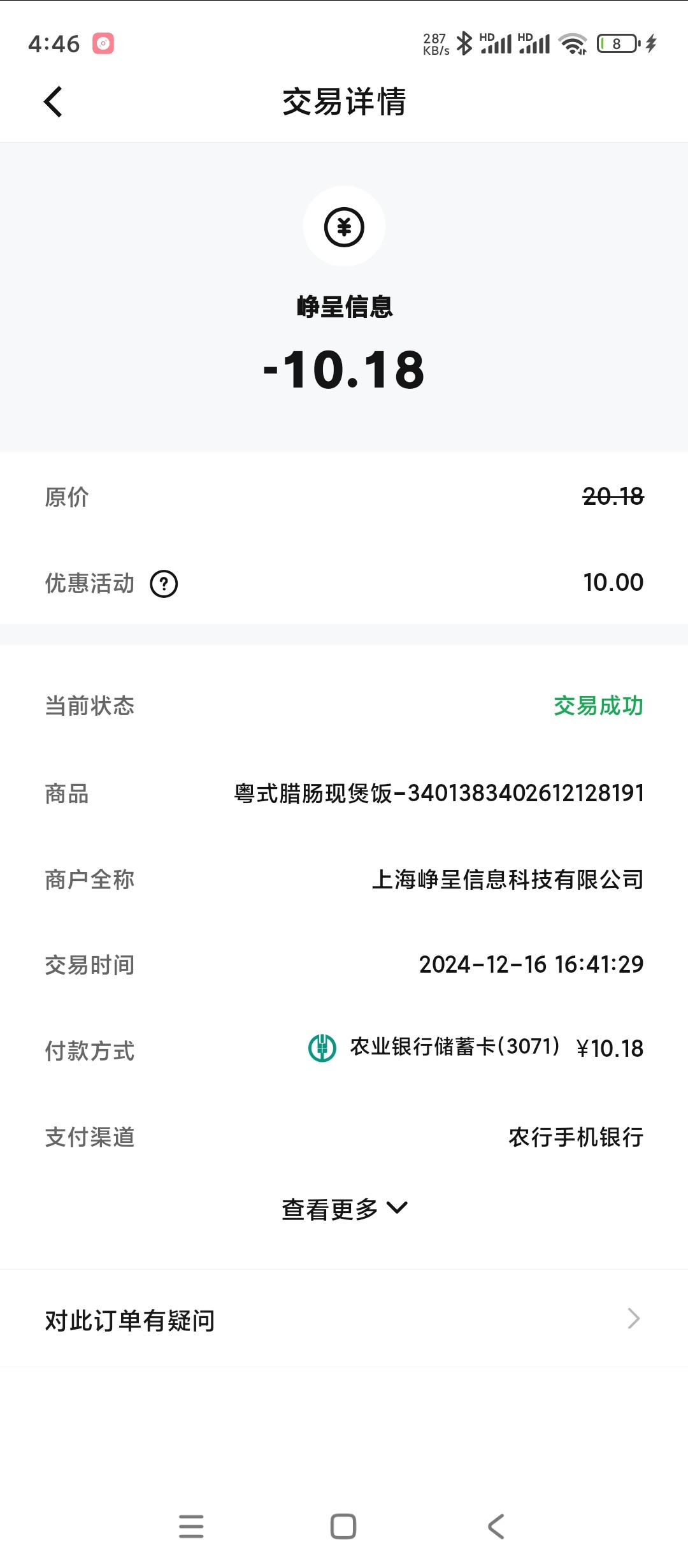Tap the system home button

[343, 1527]
